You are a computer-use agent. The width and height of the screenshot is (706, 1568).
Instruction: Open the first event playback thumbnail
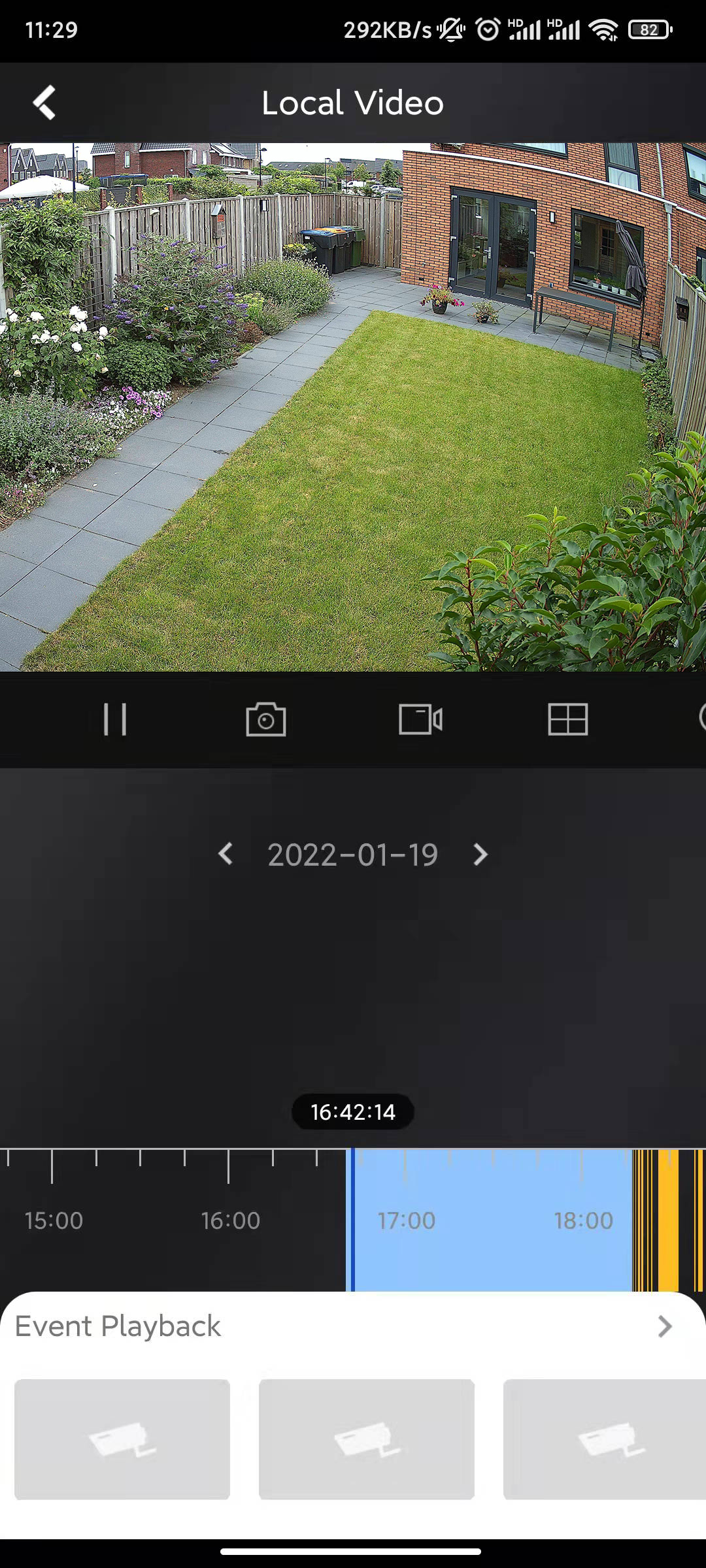[122, 1439]
